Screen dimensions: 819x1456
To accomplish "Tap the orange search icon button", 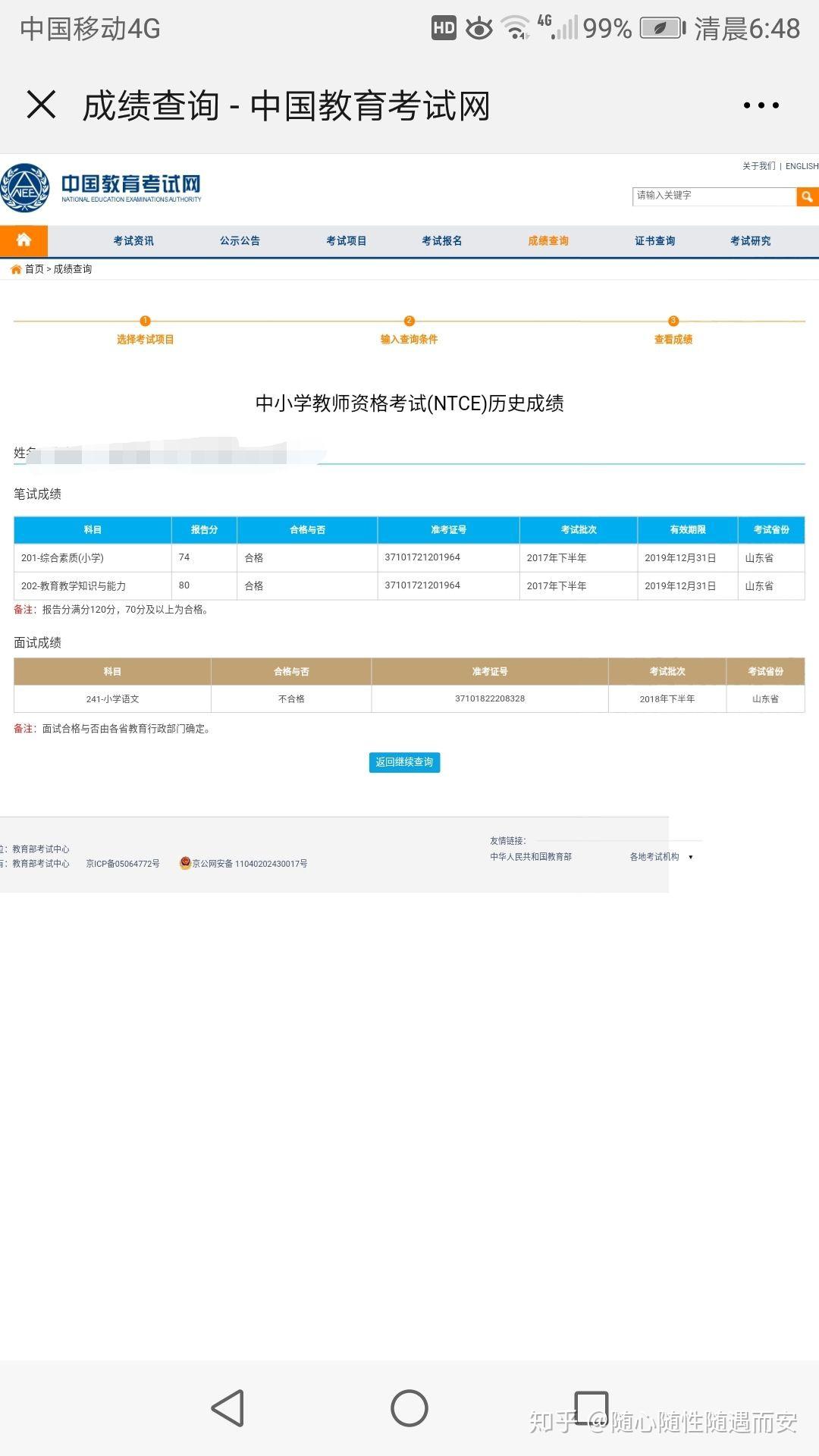I will pyautogui.click(x=807, y=196).
